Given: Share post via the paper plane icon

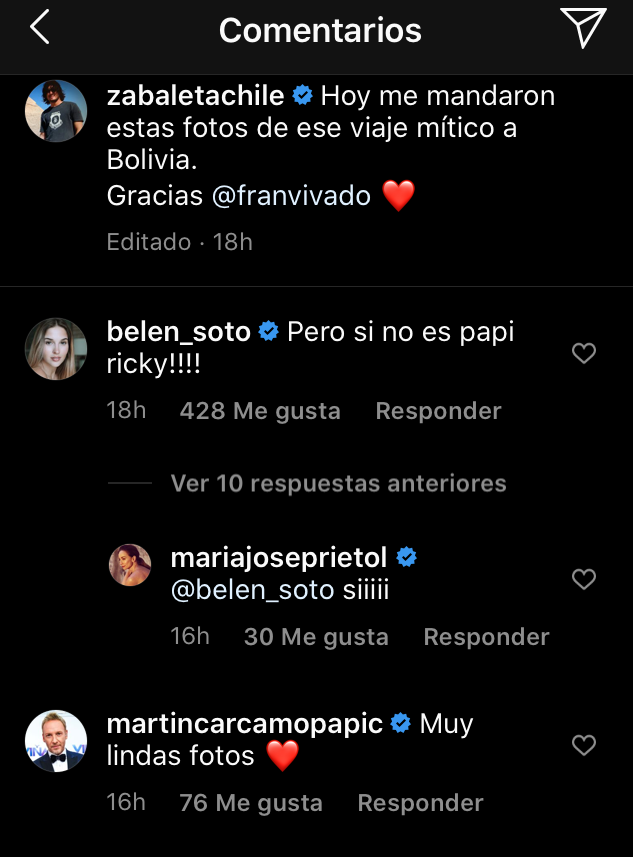Looking at the screenshot, I should coord(583,28).
